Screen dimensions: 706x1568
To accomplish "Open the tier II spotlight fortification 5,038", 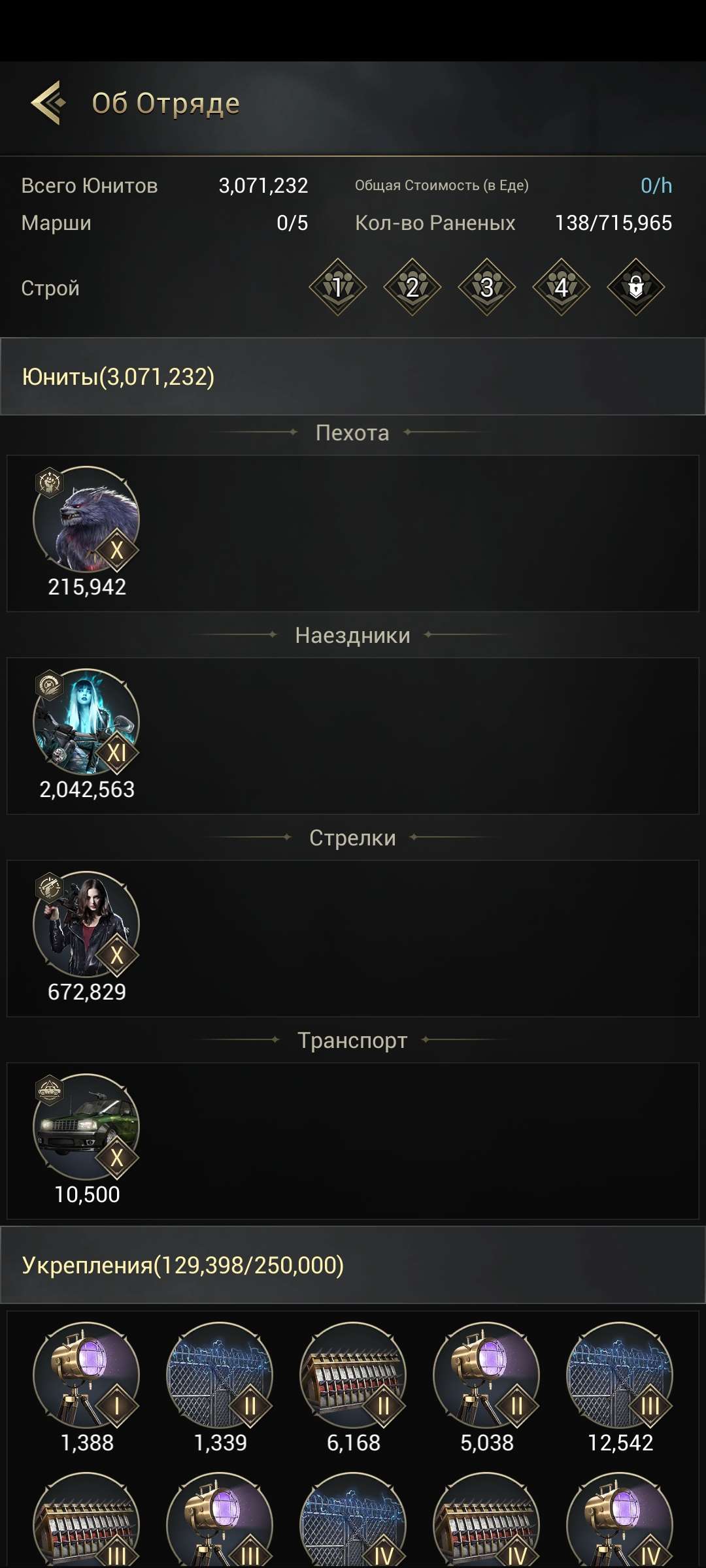I will pos(486,1375).
